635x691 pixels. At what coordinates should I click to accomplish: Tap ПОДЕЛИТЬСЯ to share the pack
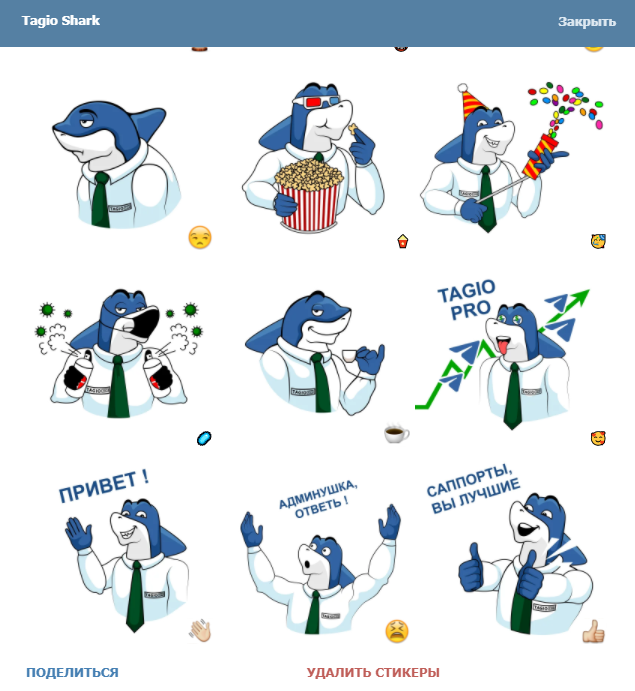point(72,673)
